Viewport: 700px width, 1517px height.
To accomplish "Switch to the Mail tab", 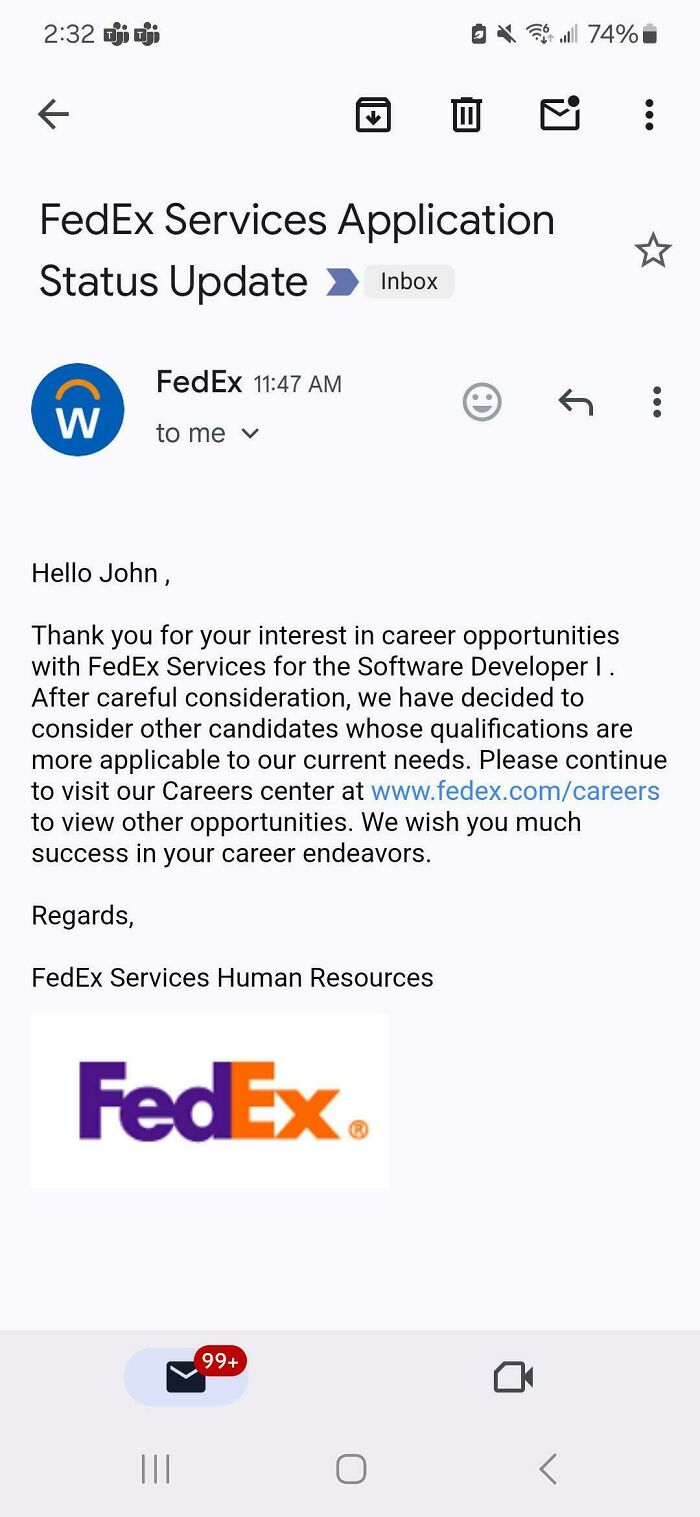I will [x=186, y=1376].
